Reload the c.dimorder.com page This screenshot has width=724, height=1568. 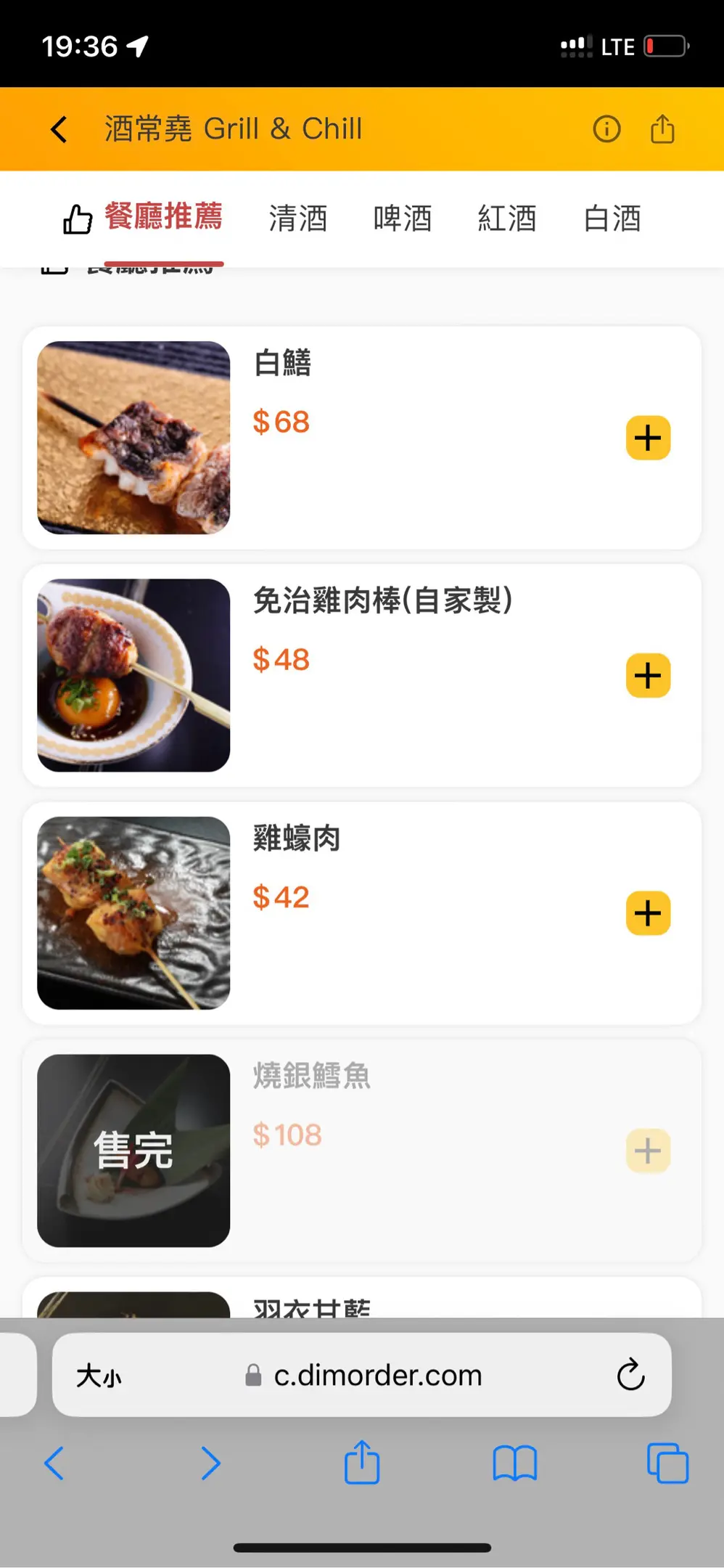(x=630, y=1374)
